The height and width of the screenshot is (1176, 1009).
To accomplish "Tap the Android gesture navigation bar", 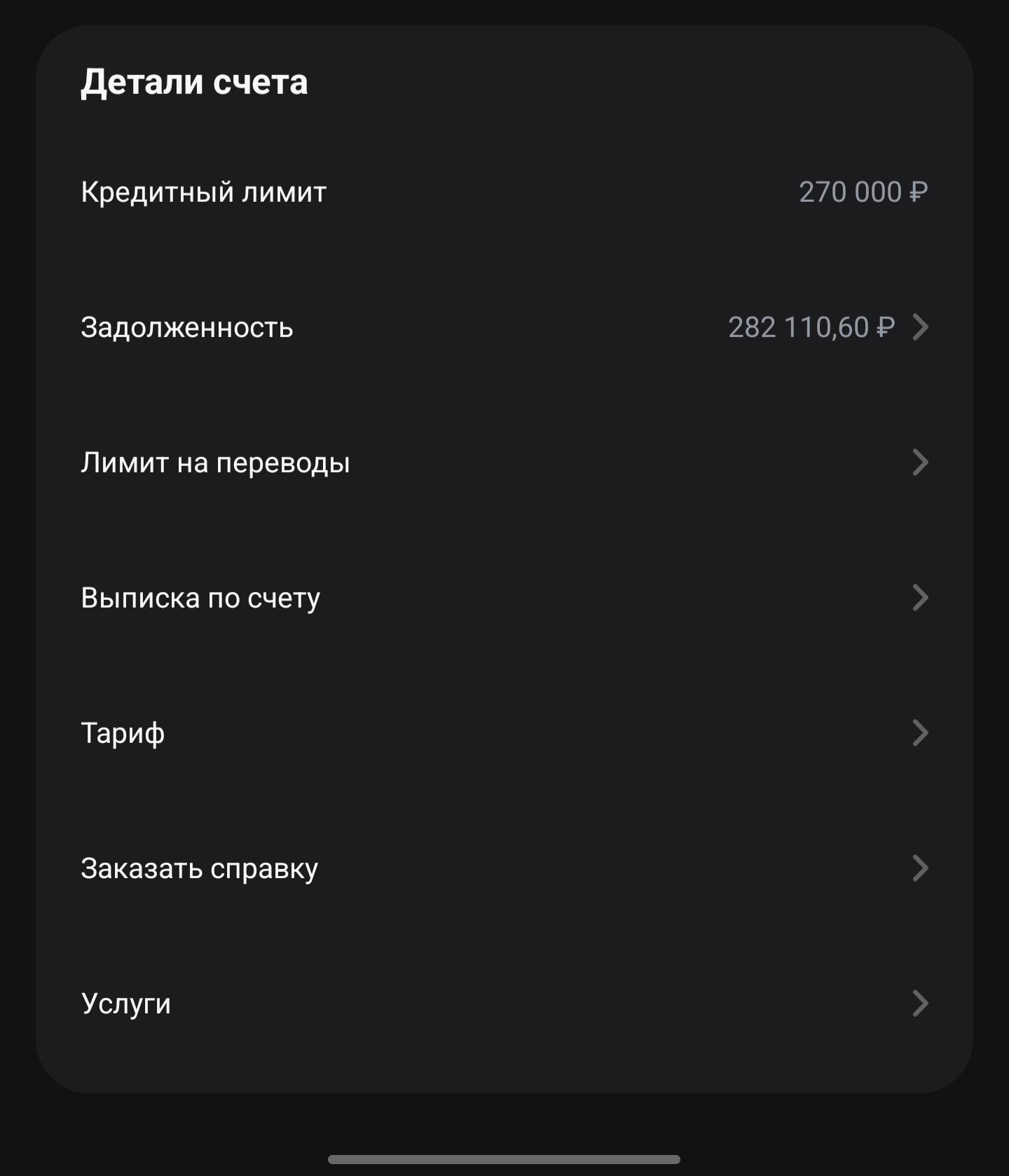I will pos(504,1158).
